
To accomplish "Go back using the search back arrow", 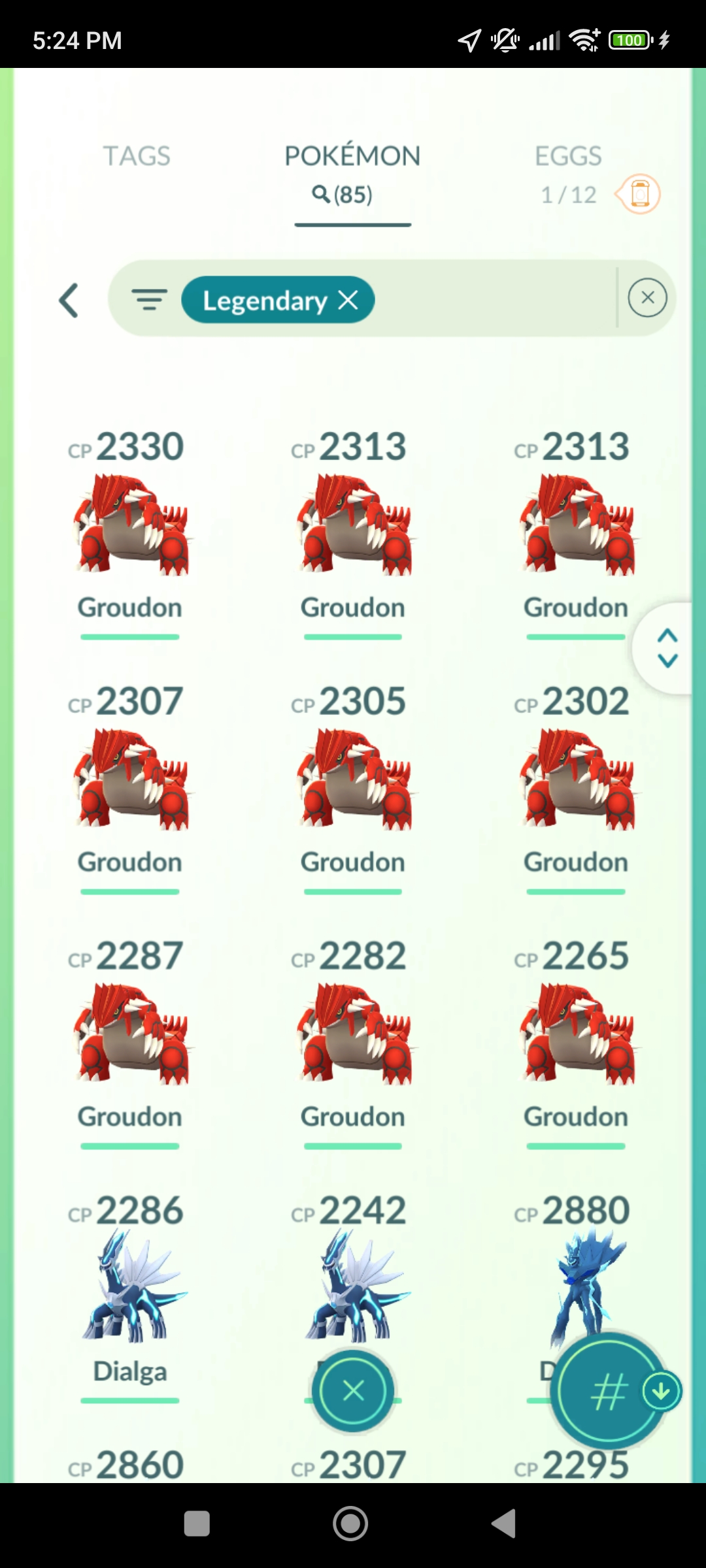I will [x=69, y=301].
